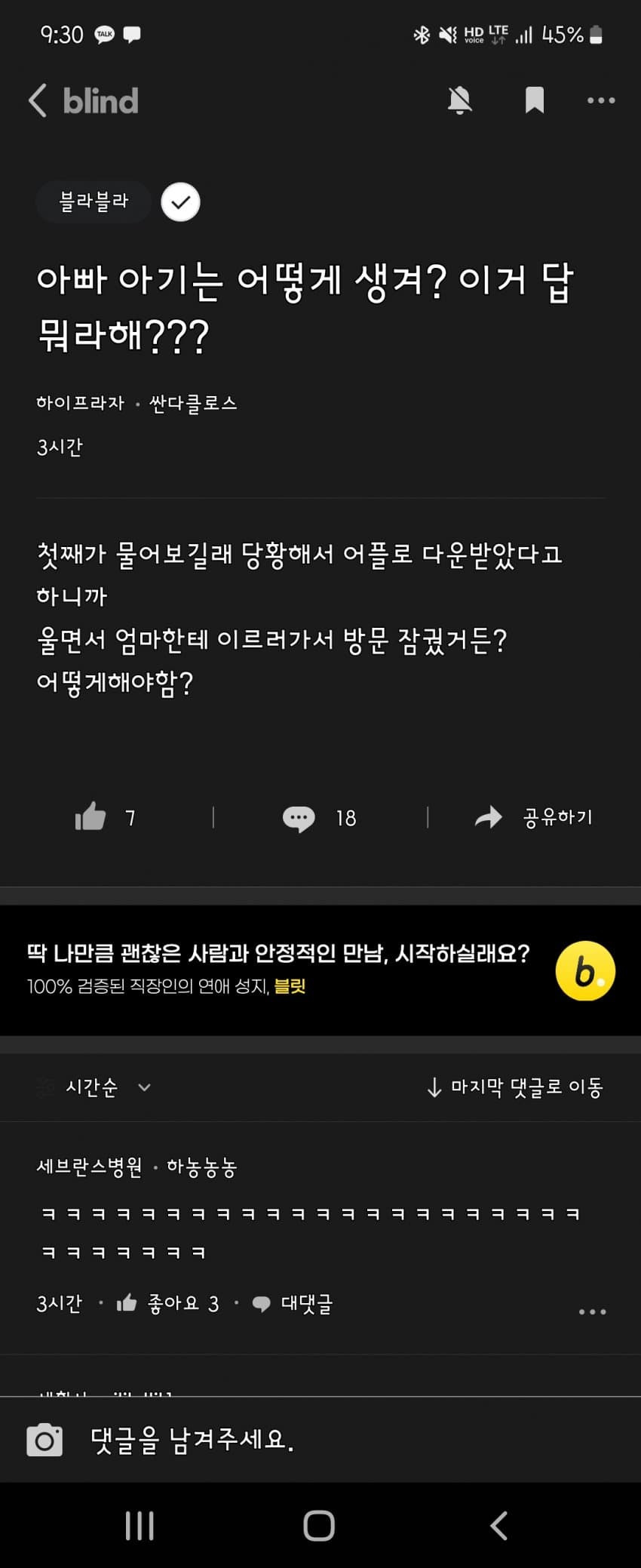Viewport: 641px width, 1568px height.
Task: Open the 블라블라 topic chip
Action: click(x=94, y=201)
